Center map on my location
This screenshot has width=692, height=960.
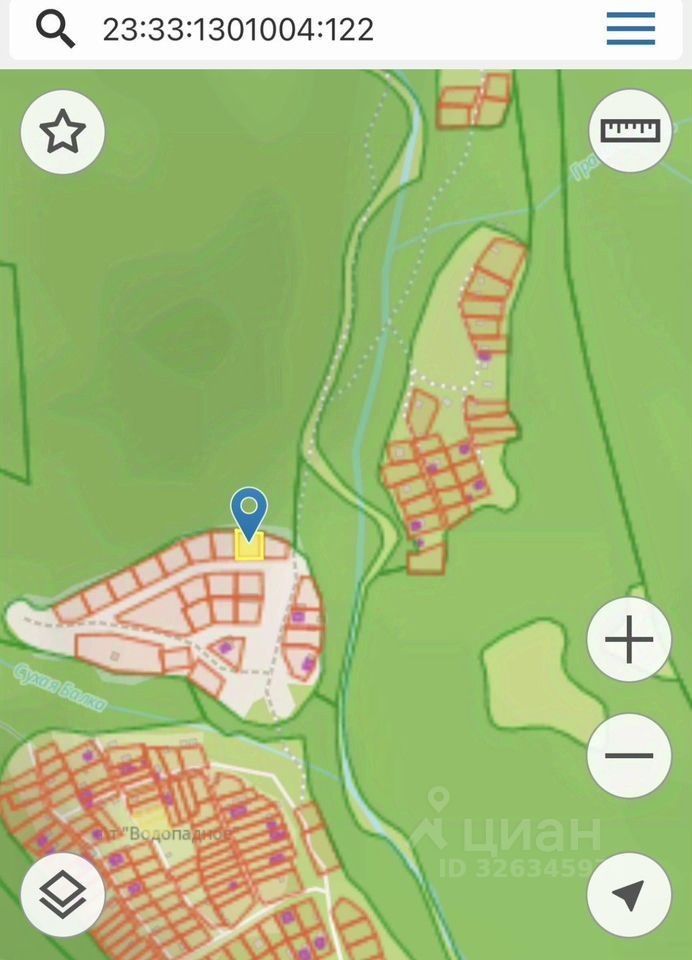pyautogui.click(x=629, y=895)
